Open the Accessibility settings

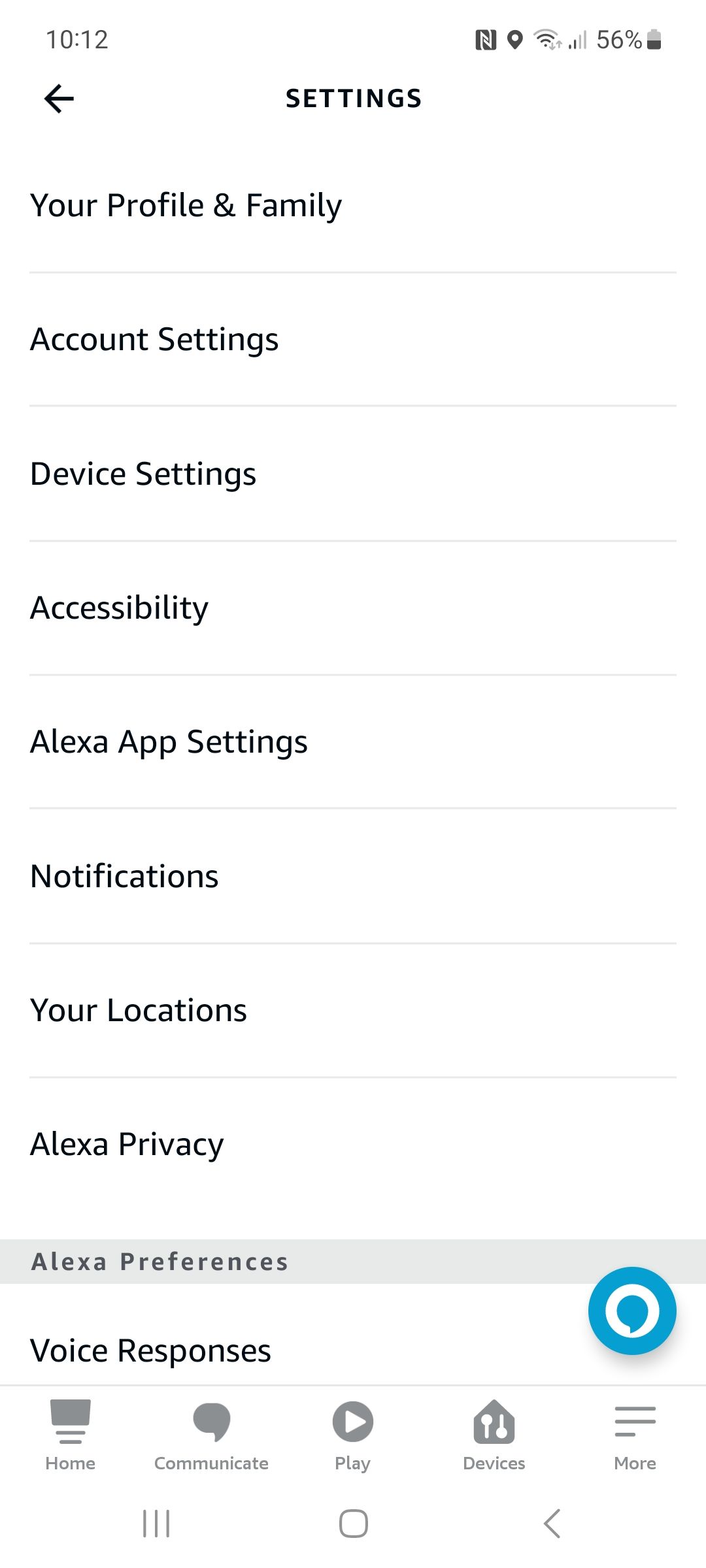pyautogui.click(x=120, y=608)
